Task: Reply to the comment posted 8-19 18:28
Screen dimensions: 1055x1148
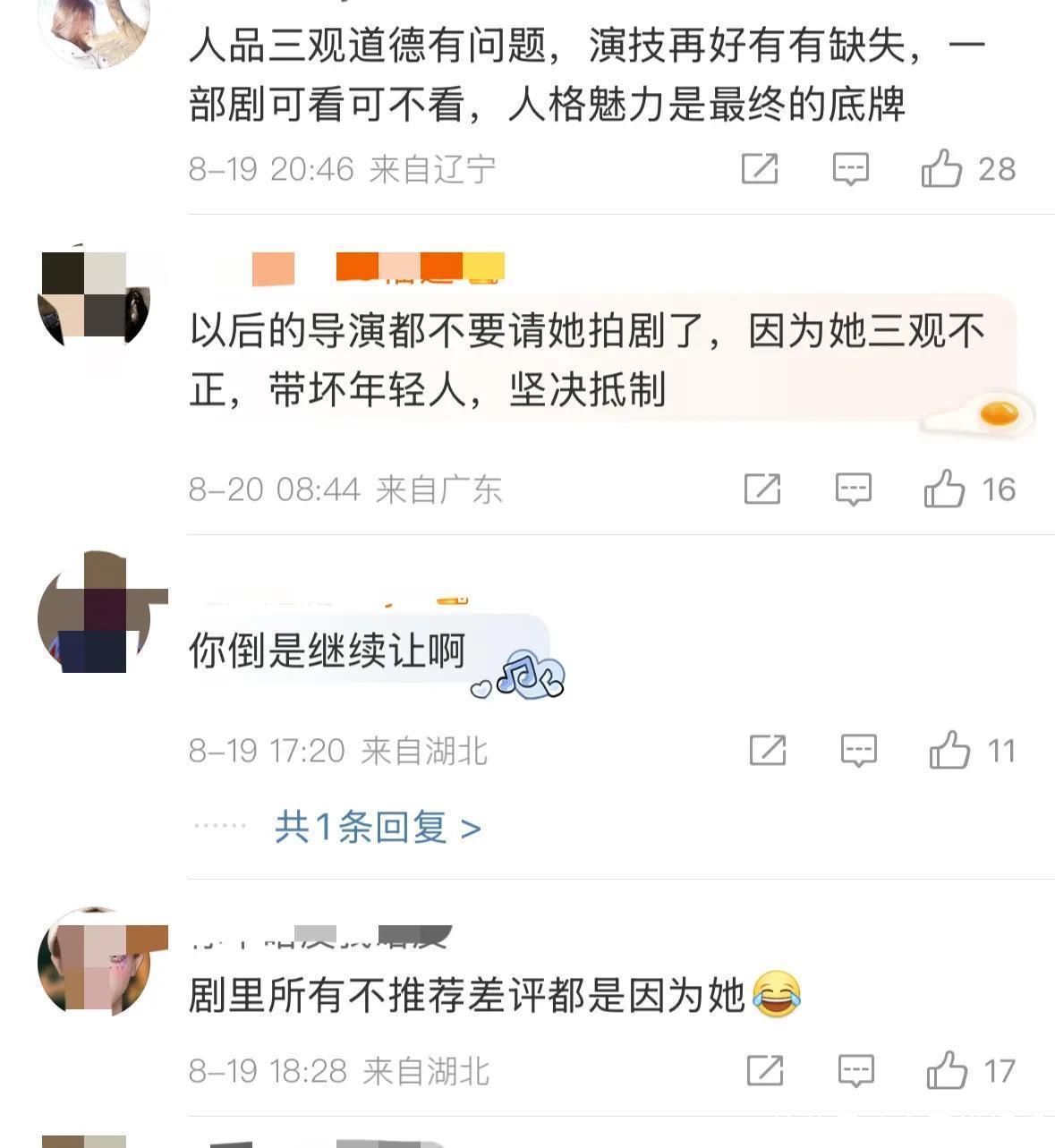Action: (855, 1070)
